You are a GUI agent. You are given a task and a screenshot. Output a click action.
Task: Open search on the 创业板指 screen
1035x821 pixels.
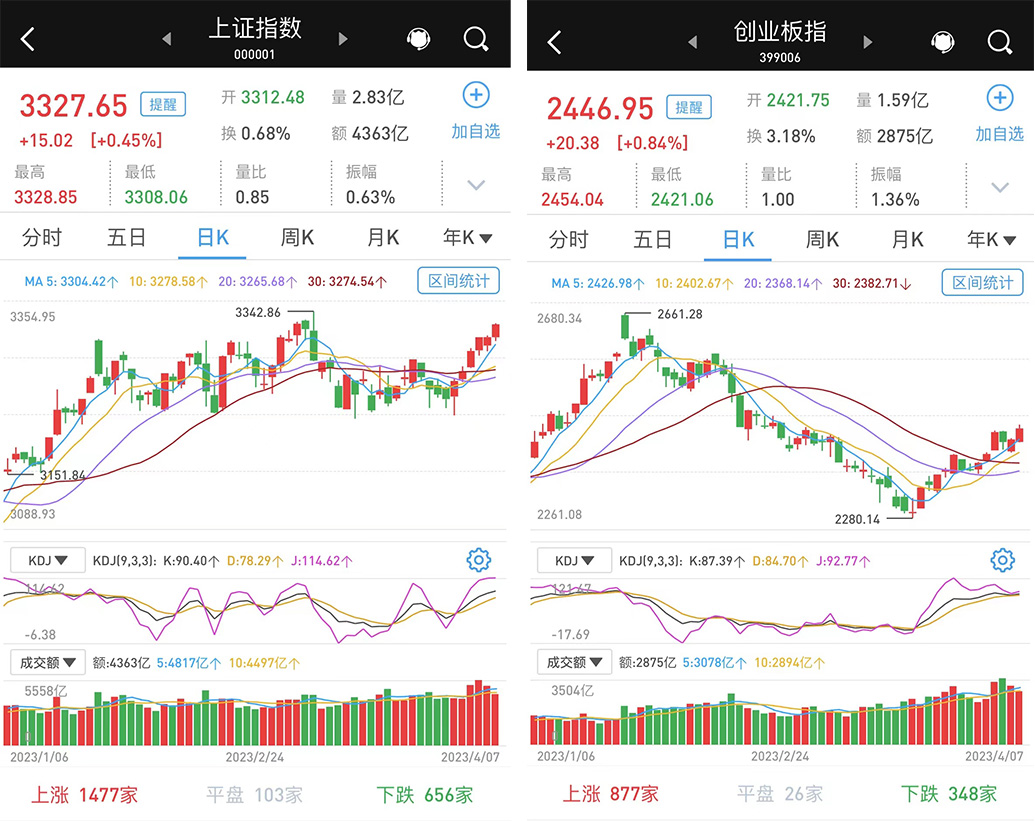(x=1000, y=41)
